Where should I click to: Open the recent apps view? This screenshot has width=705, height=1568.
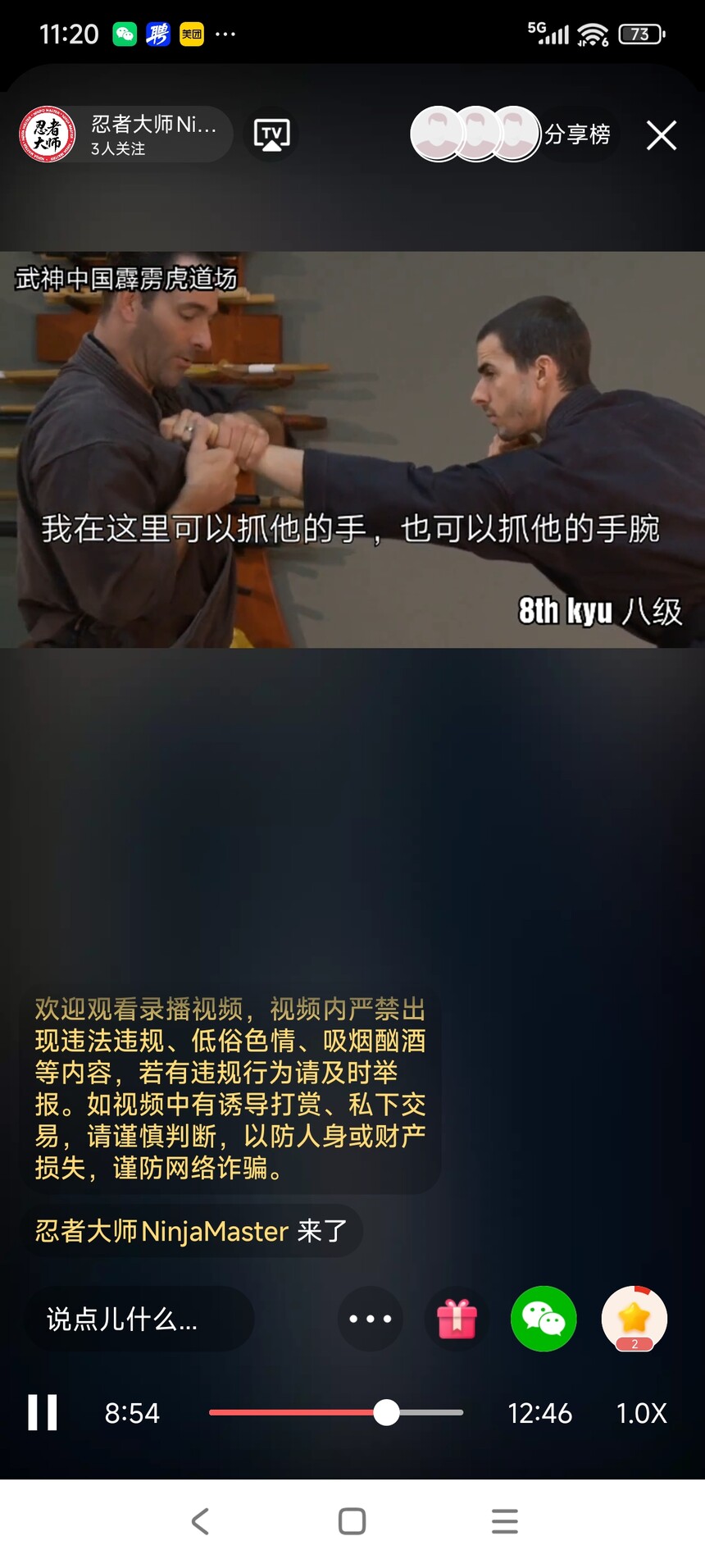(504, 1521)
